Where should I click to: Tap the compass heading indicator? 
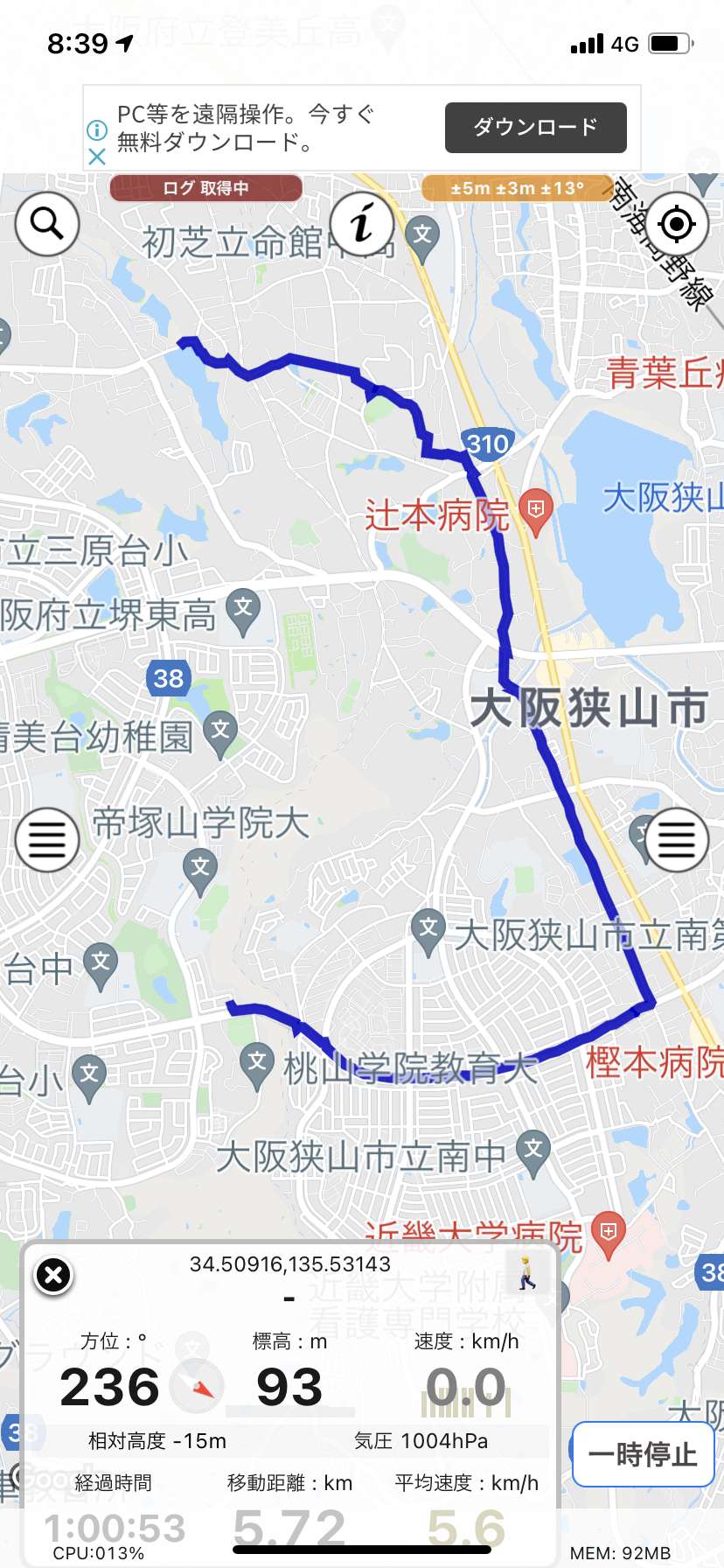tap(198, 1386)
